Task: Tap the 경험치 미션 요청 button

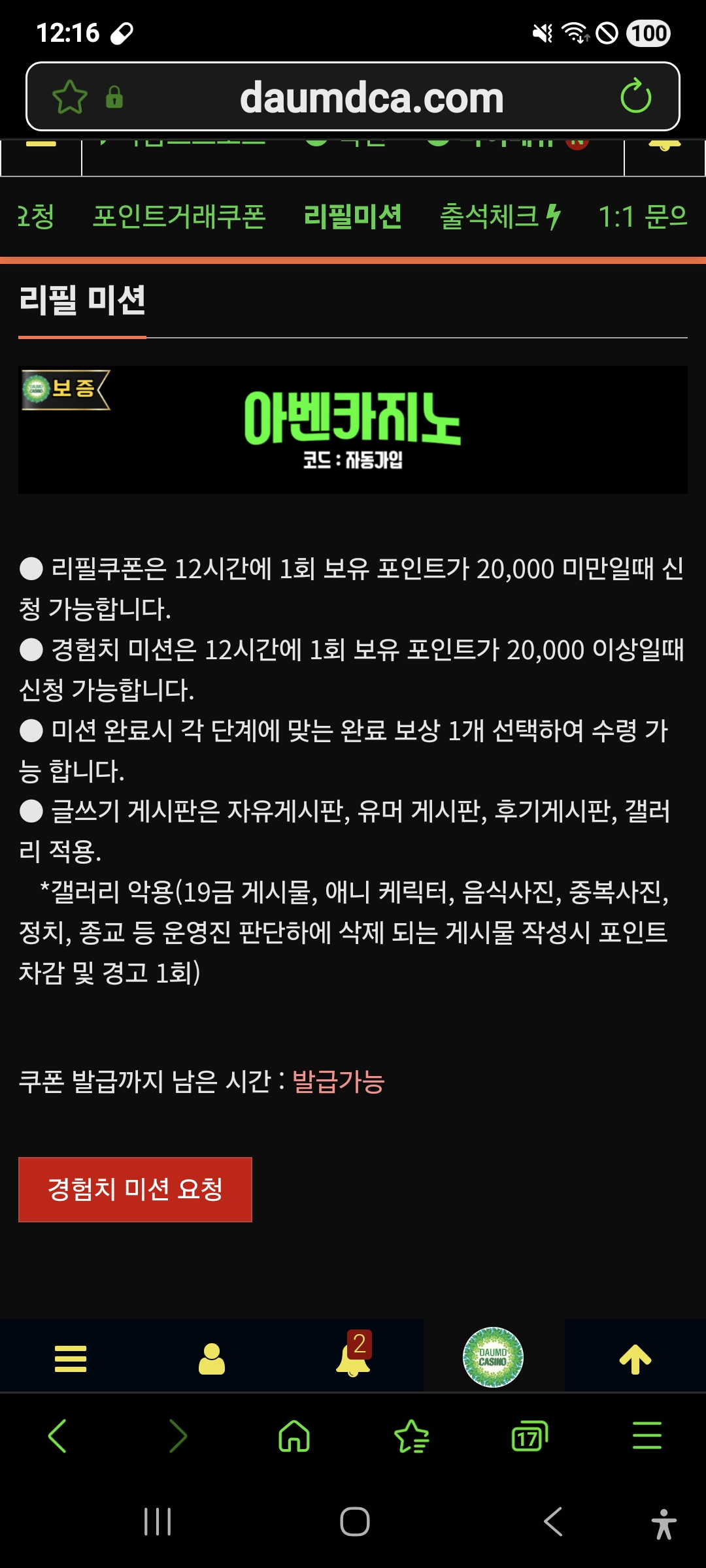Action: 135,1189
